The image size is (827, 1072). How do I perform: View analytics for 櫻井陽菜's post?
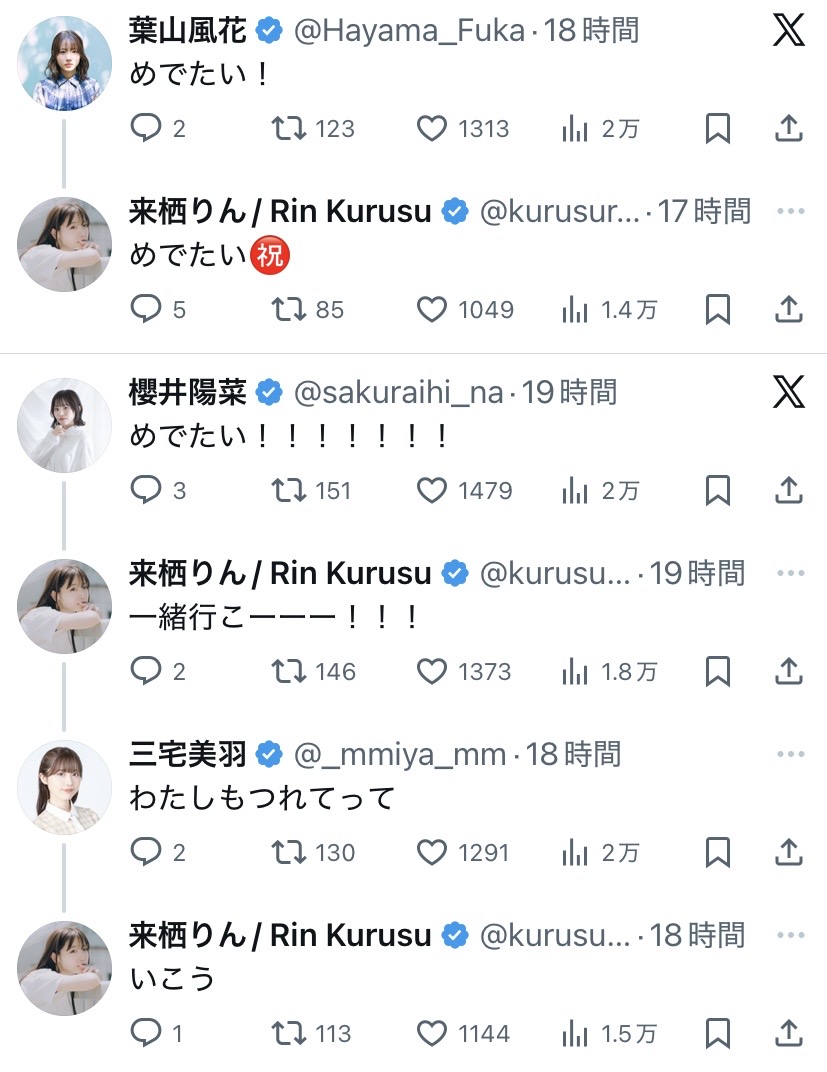click(x=575, y=491)
